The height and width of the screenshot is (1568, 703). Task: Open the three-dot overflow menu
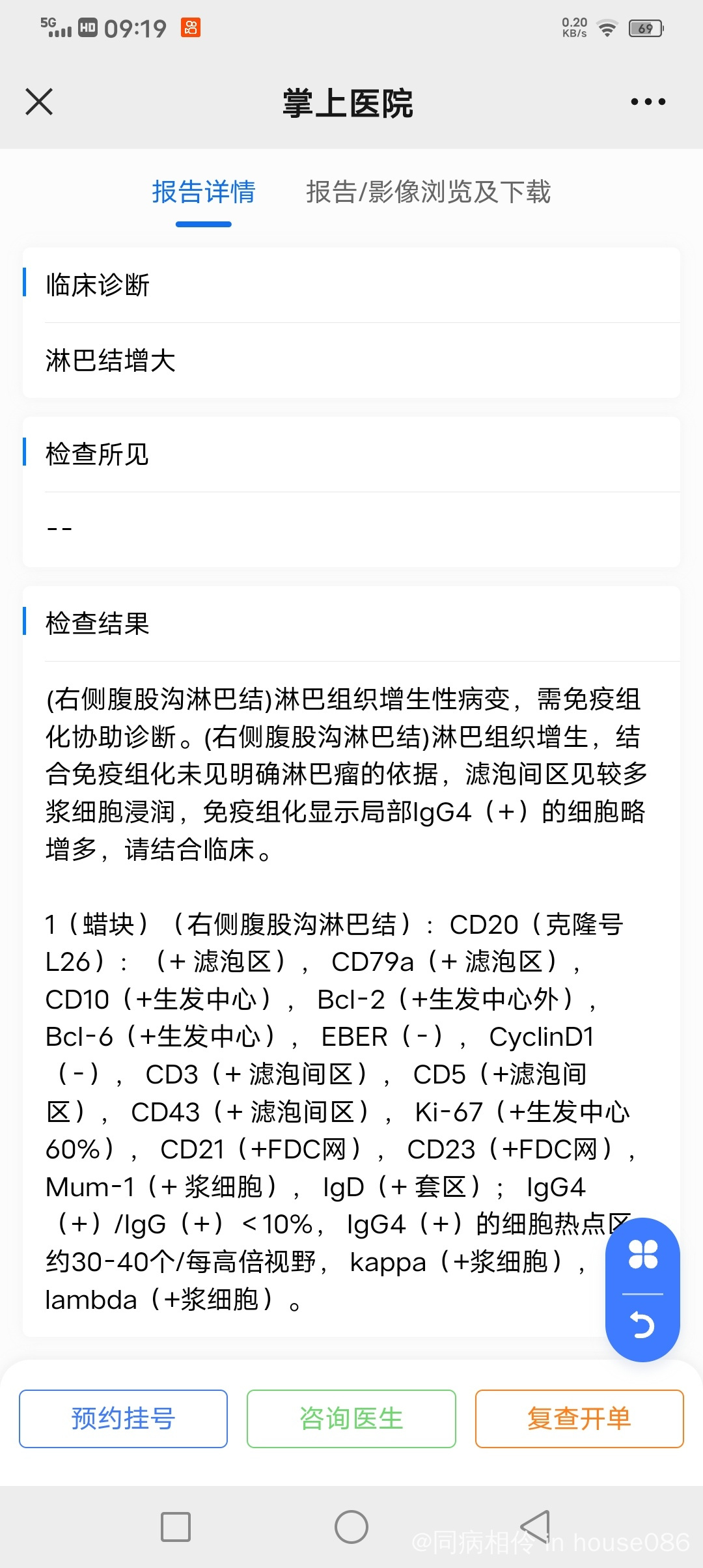tap(648, 102)
